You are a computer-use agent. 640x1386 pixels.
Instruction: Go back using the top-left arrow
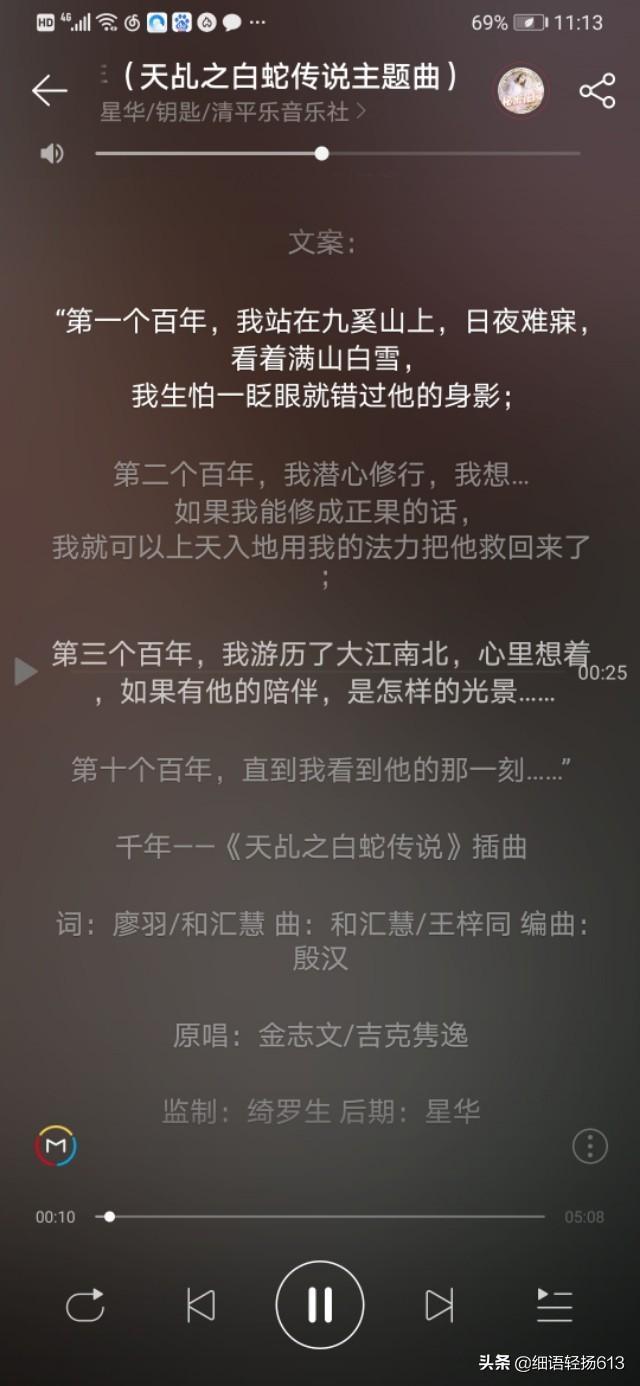(x=48, y=91)
